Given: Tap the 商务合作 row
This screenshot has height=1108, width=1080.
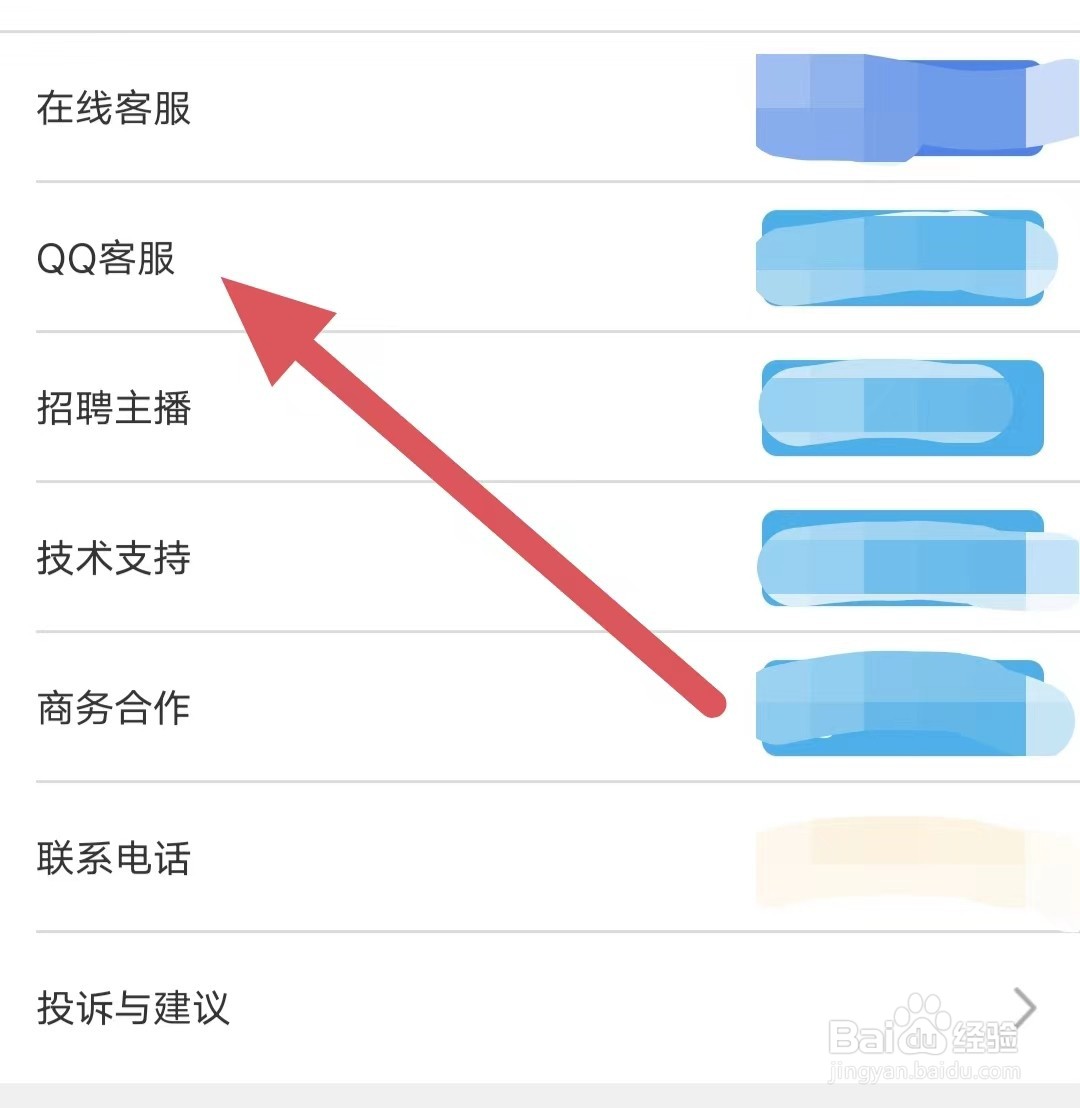Looking at the screenshot, I should 113,708.
